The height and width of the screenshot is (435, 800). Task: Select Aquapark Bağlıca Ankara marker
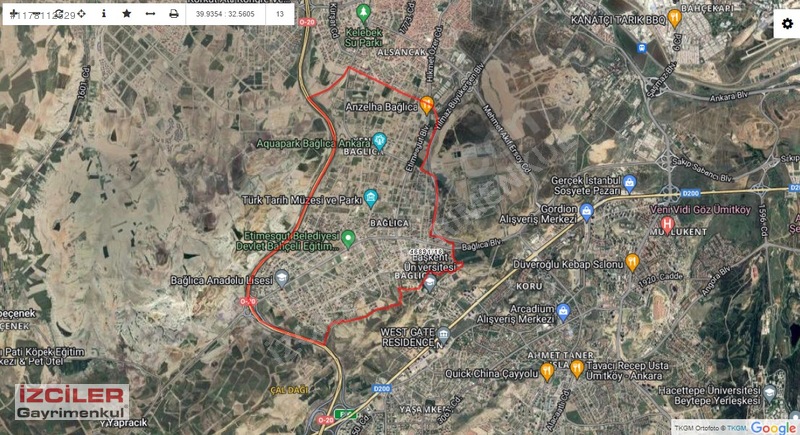click(x=380, y=141)
